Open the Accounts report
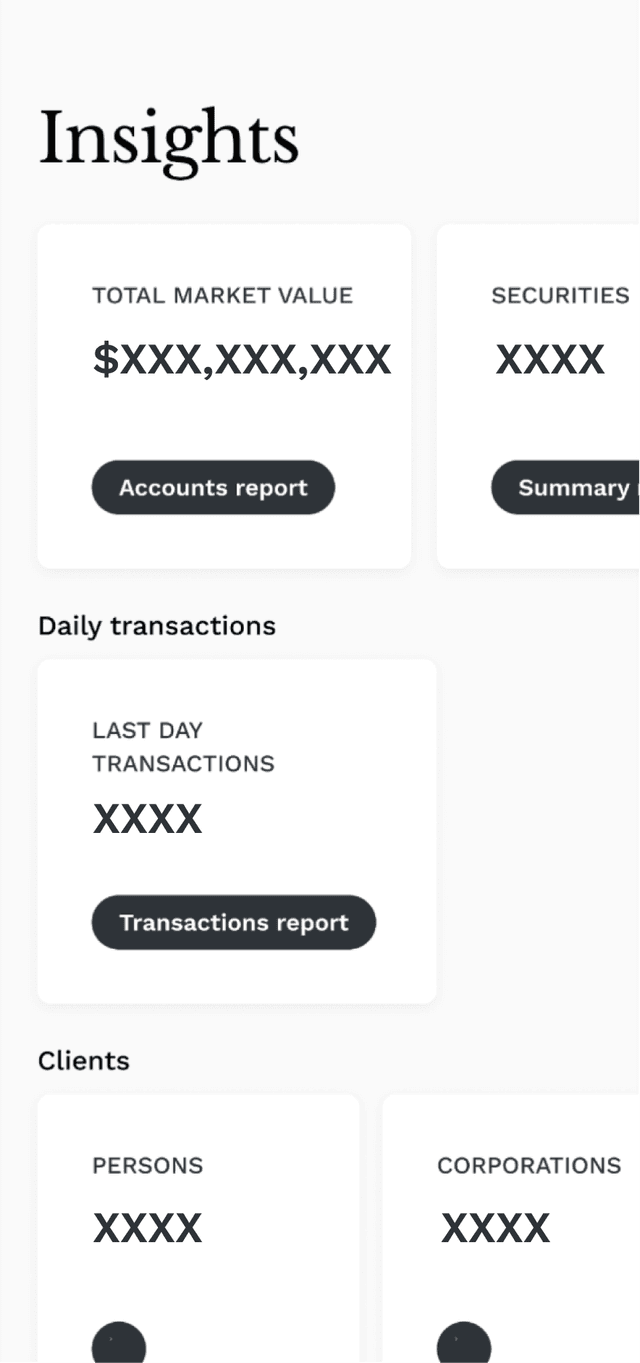The width and height of the screenshot is (640, 1363). [213, 488]
